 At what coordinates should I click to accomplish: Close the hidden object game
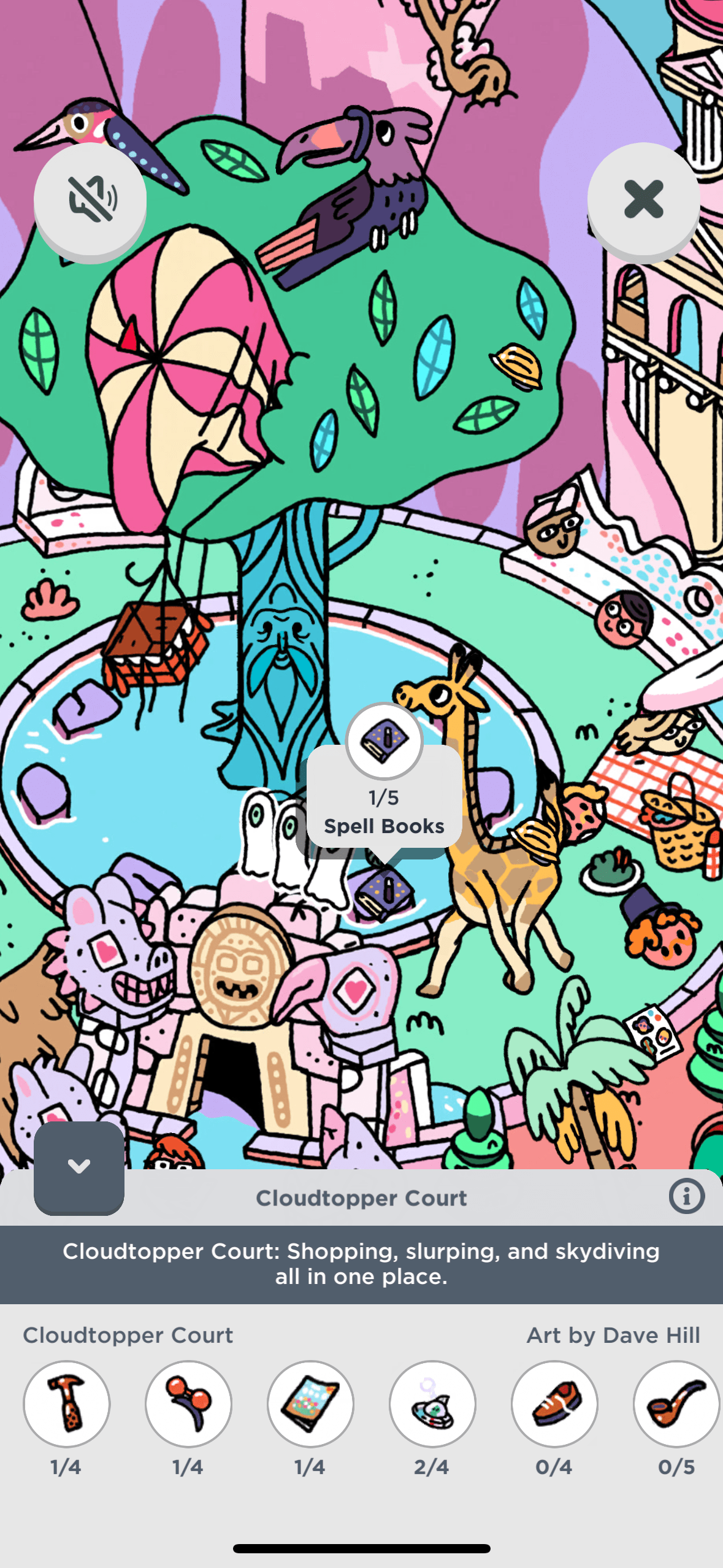pos(643,199)
